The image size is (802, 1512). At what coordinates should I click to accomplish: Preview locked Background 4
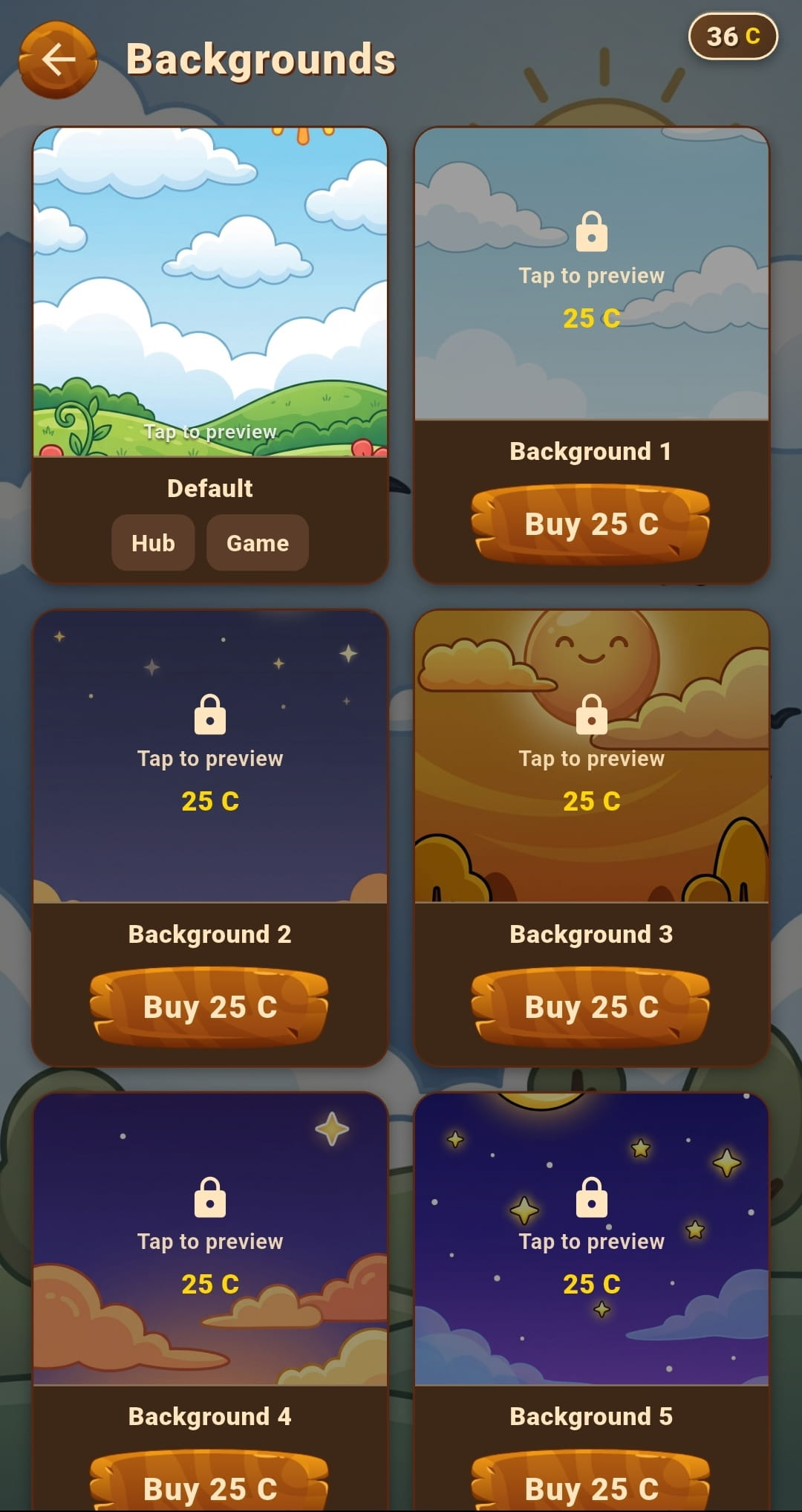(x=210, y=1239)
